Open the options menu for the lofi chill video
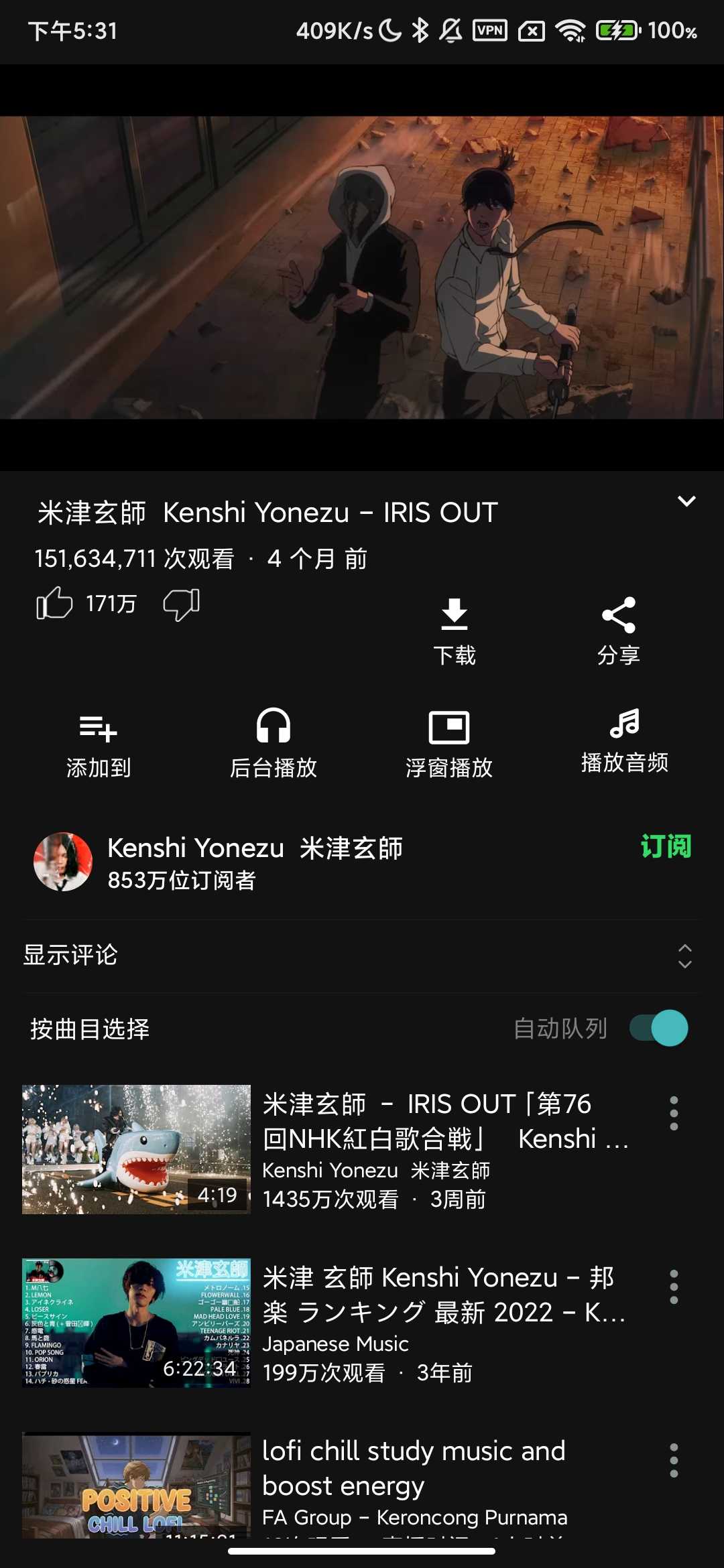Screen dimensions: 724x1568 (x=674, y=1461)
